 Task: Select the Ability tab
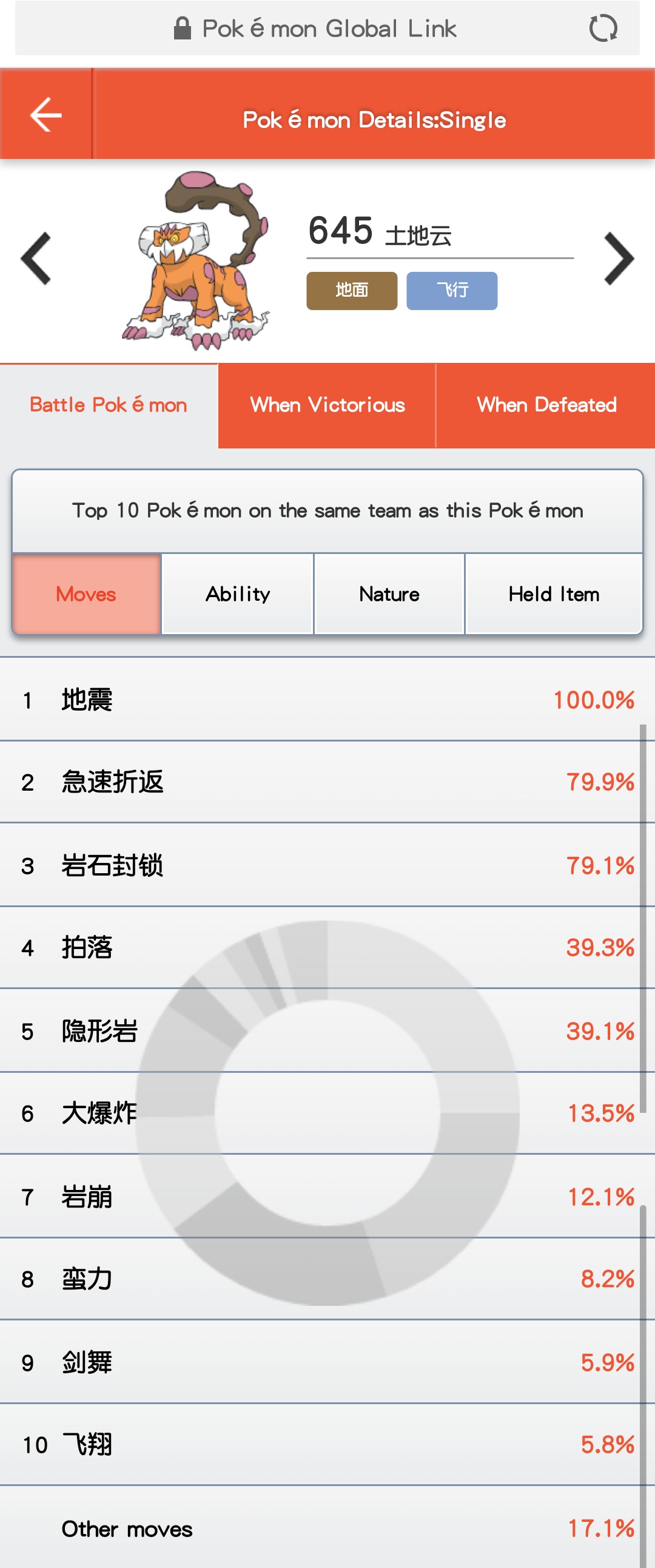pyautogui.click(x=238, y=594)
